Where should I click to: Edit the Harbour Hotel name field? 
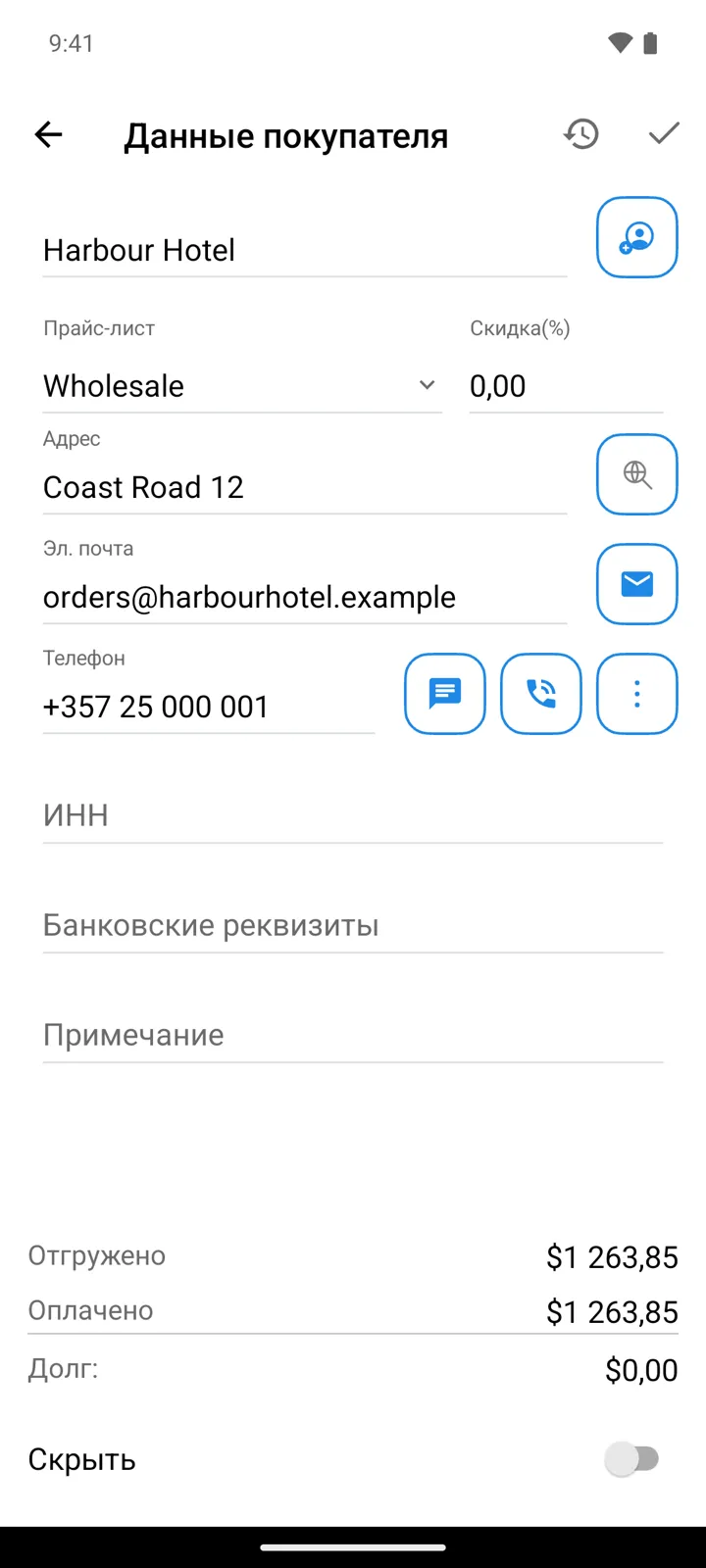pos(305,250)
